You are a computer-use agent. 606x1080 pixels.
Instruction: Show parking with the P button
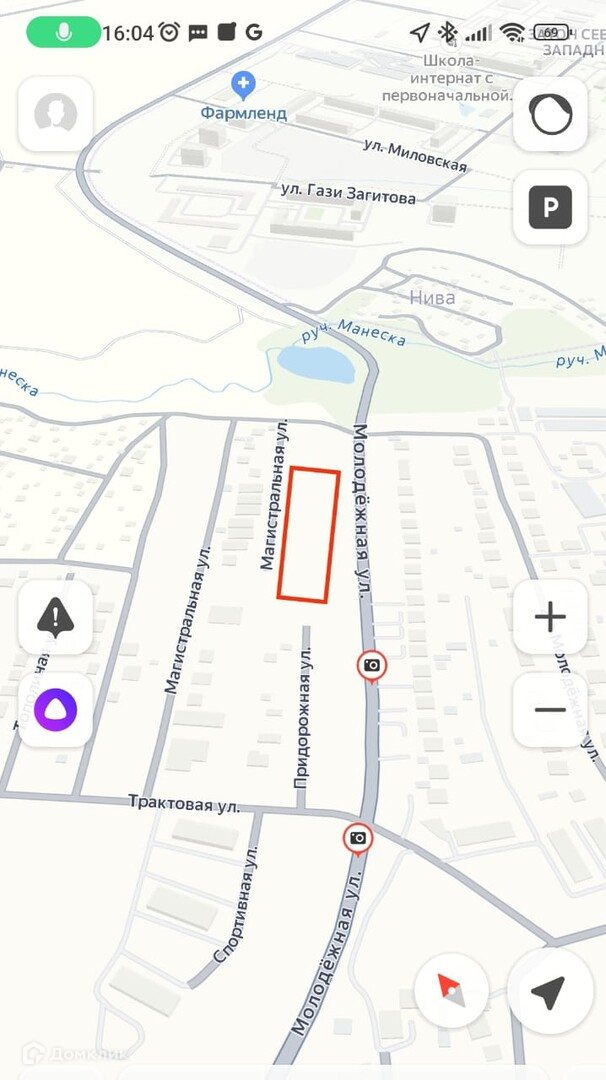pos(550,207)
